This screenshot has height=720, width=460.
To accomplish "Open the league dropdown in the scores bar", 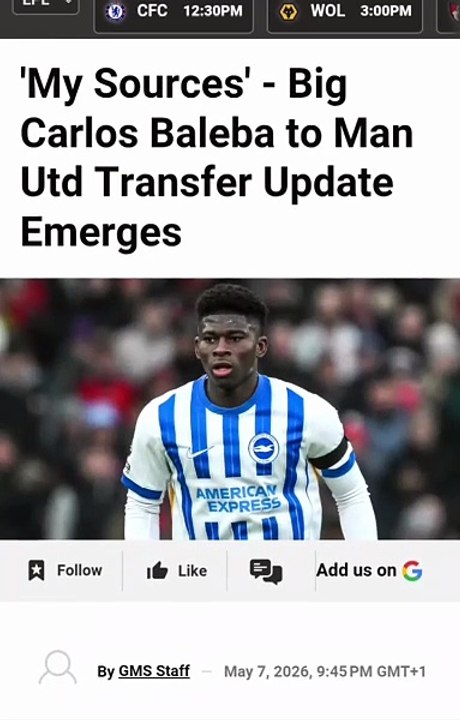I will click(45, 6).
